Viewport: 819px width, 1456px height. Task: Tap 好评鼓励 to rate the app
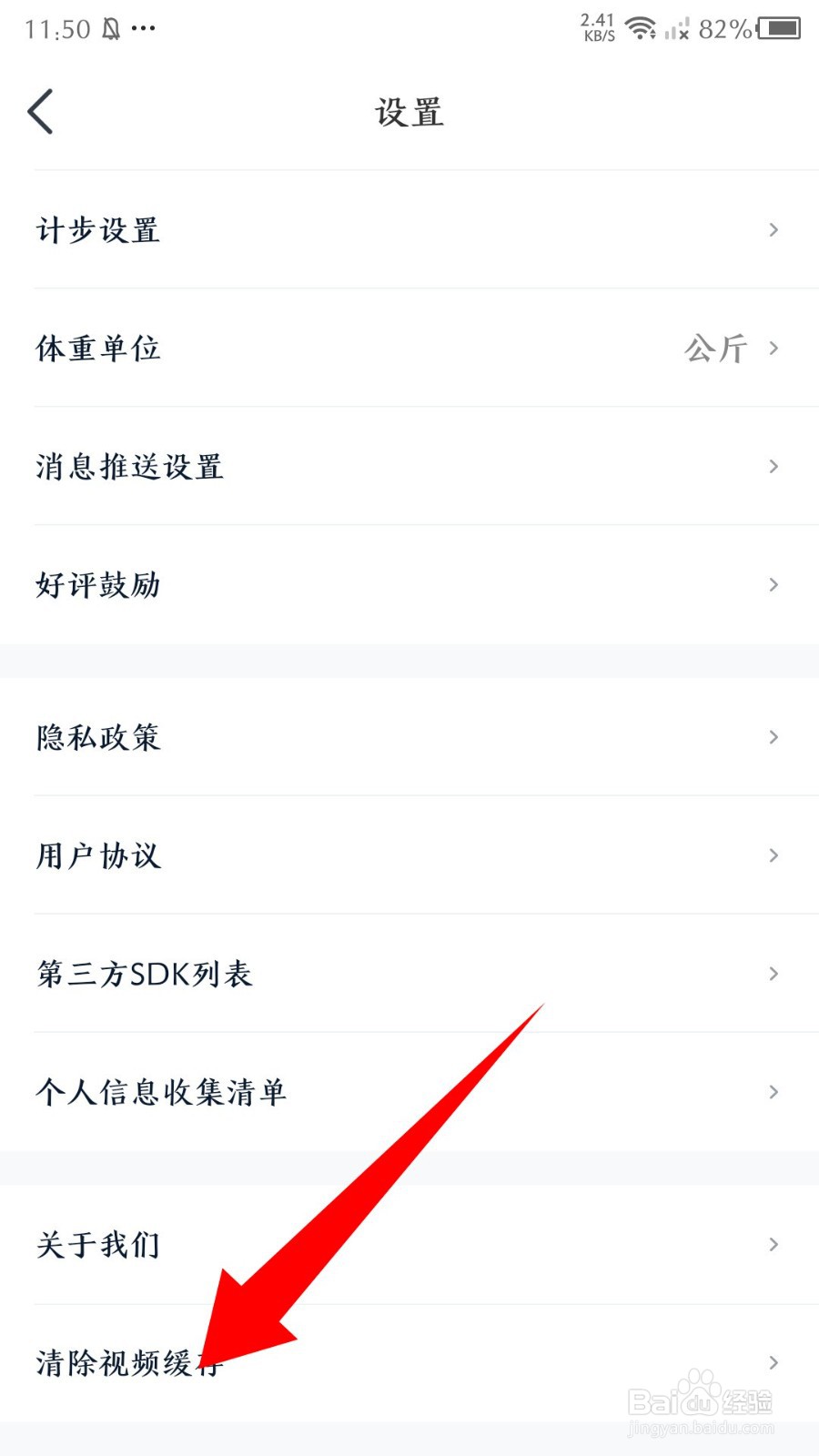97,585
